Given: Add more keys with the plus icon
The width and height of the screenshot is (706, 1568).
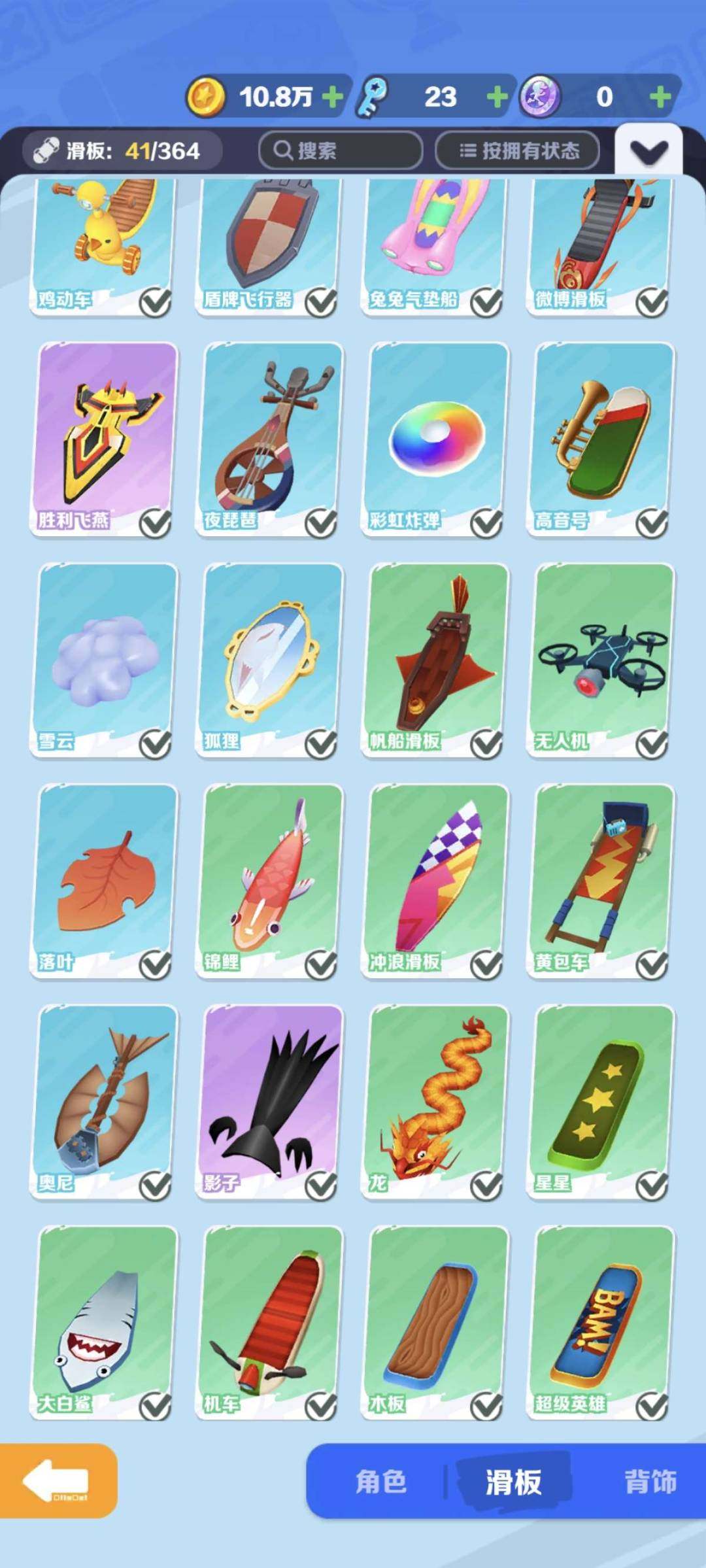Looking at the screenshot, I should click(497, 97).
